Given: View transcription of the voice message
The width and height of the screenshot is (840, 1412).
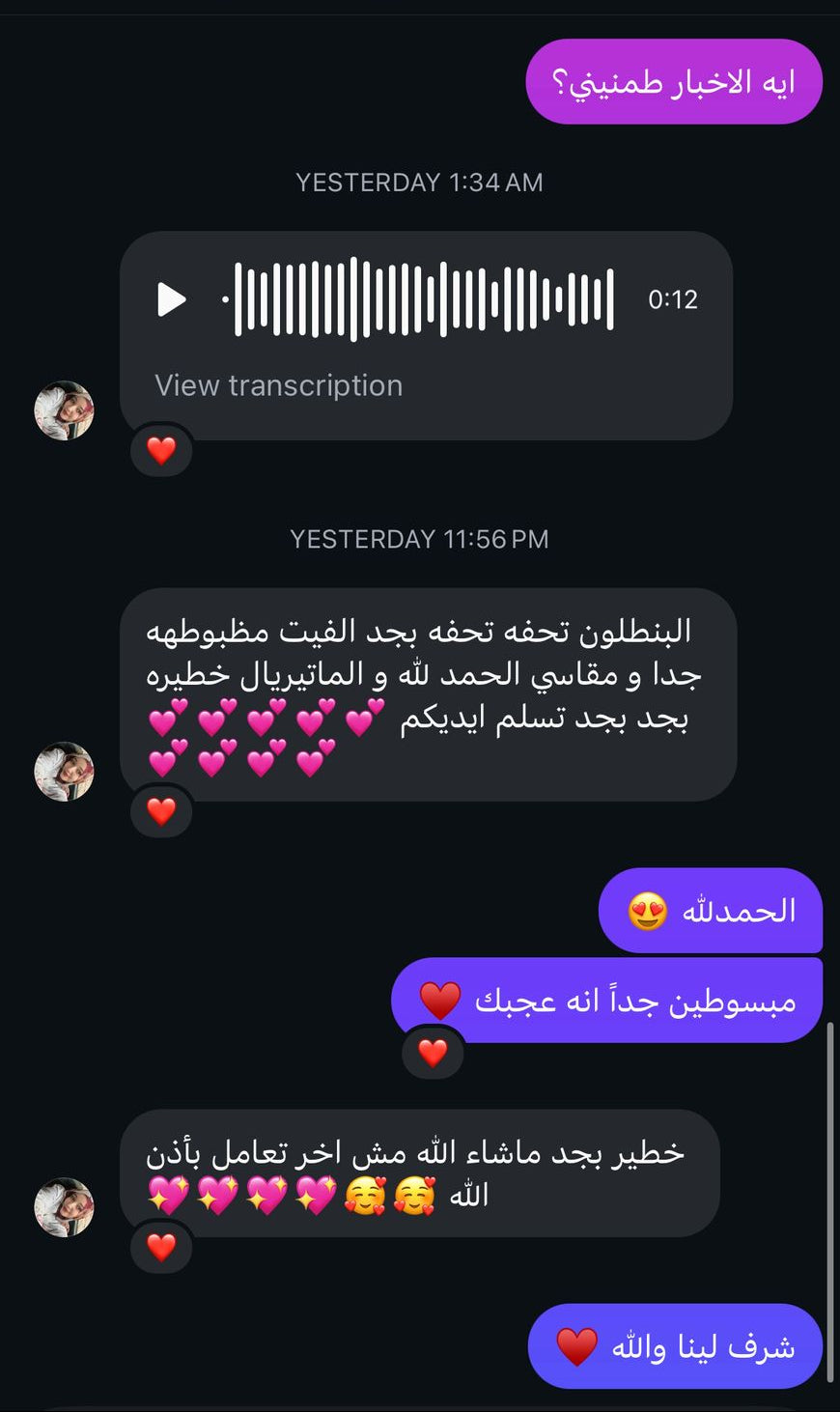Looking at the screenshot, I should (x=278, y=385).
